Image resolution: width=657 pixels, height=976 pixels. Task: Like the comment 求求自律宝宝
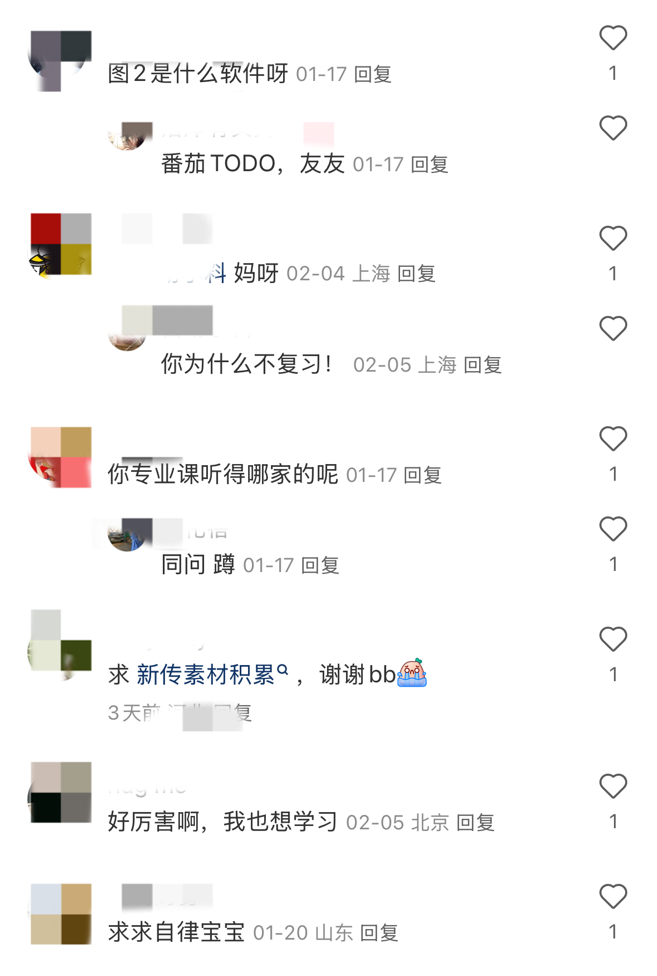tap(612, 897)
